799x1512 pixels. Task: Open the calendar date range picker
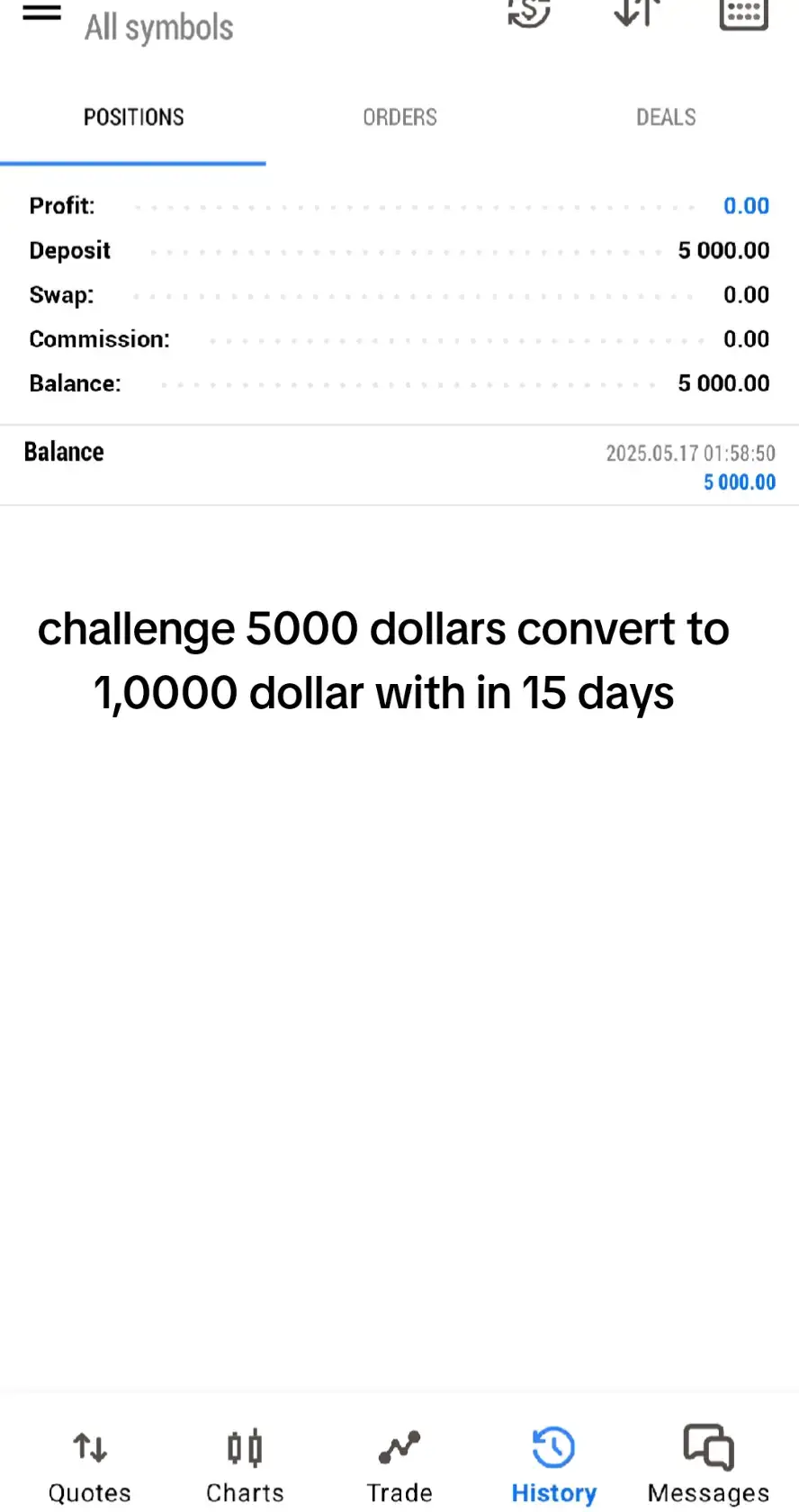pos(744,13)
